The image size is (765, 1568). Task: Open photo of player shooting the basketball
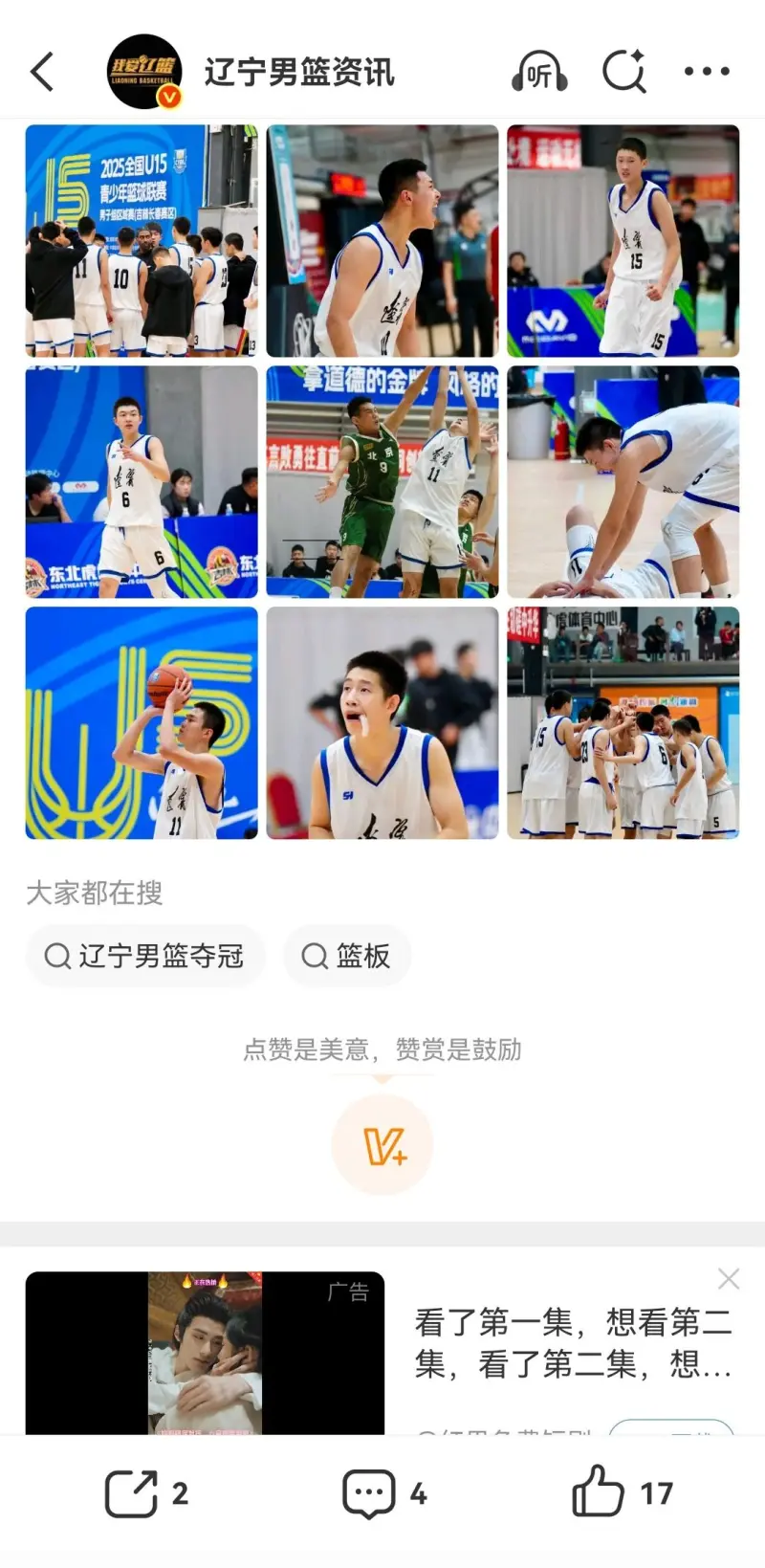[x=142, y=723]
